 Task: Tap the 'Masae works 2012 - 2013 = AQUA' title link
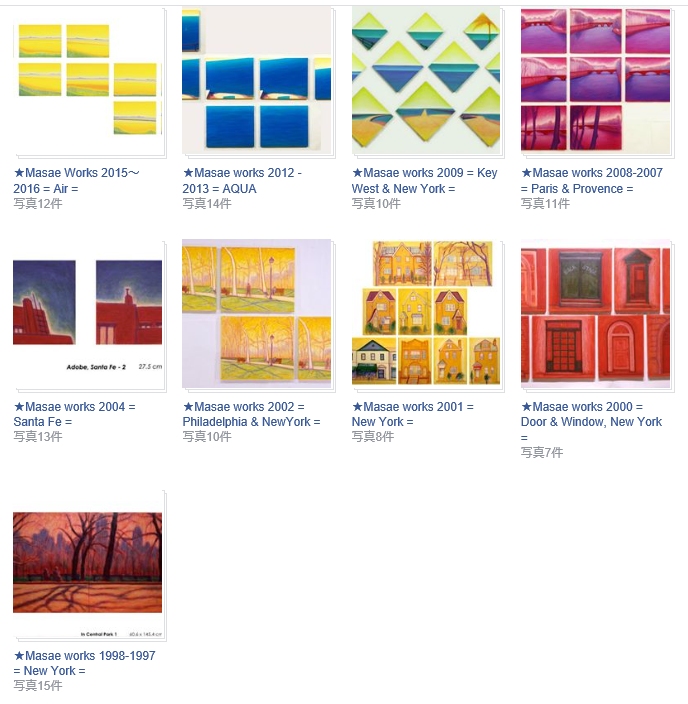[x=241, y=180]
